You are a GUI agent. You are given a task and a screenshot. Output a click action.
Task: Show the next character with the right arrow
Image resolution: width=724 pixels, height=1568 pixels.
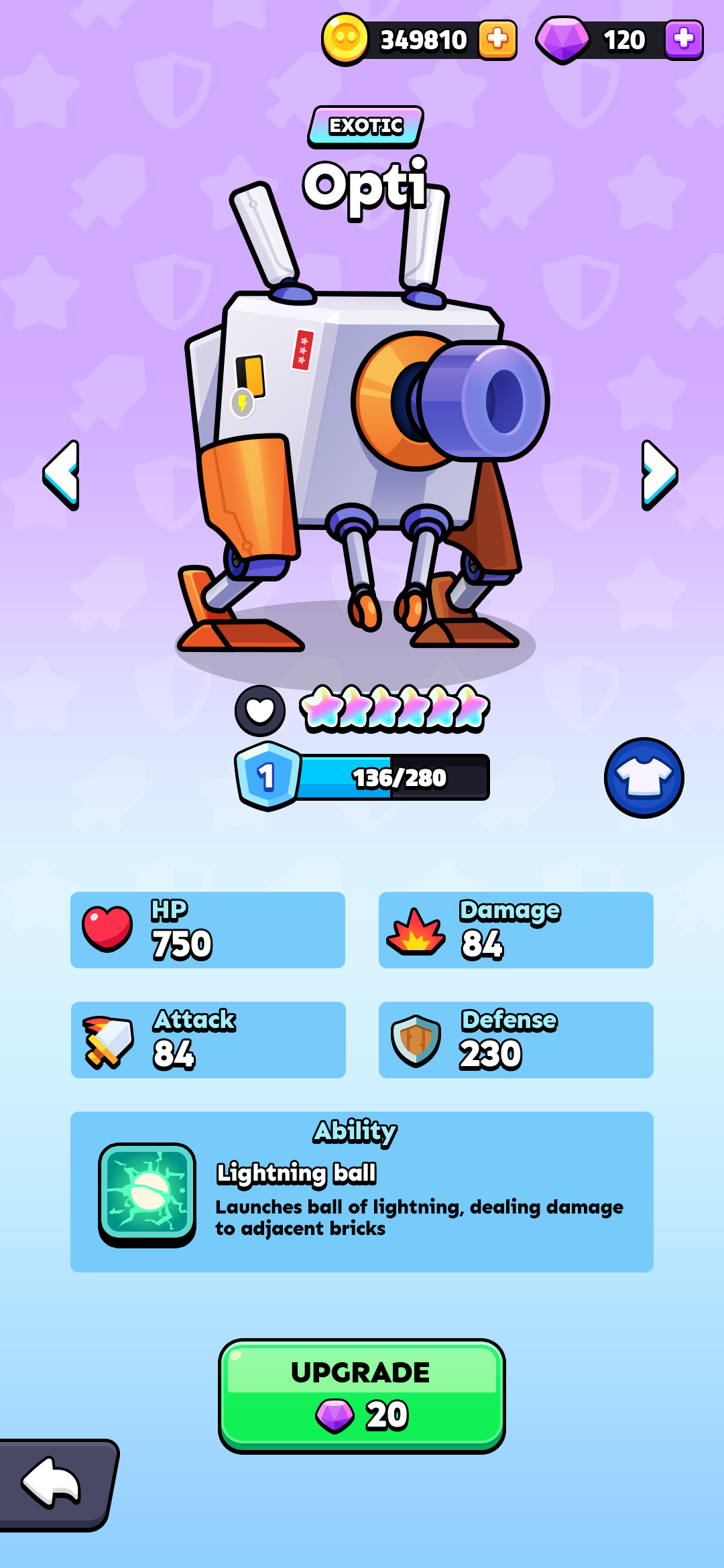pyautogui.click(x=660, y=475)
